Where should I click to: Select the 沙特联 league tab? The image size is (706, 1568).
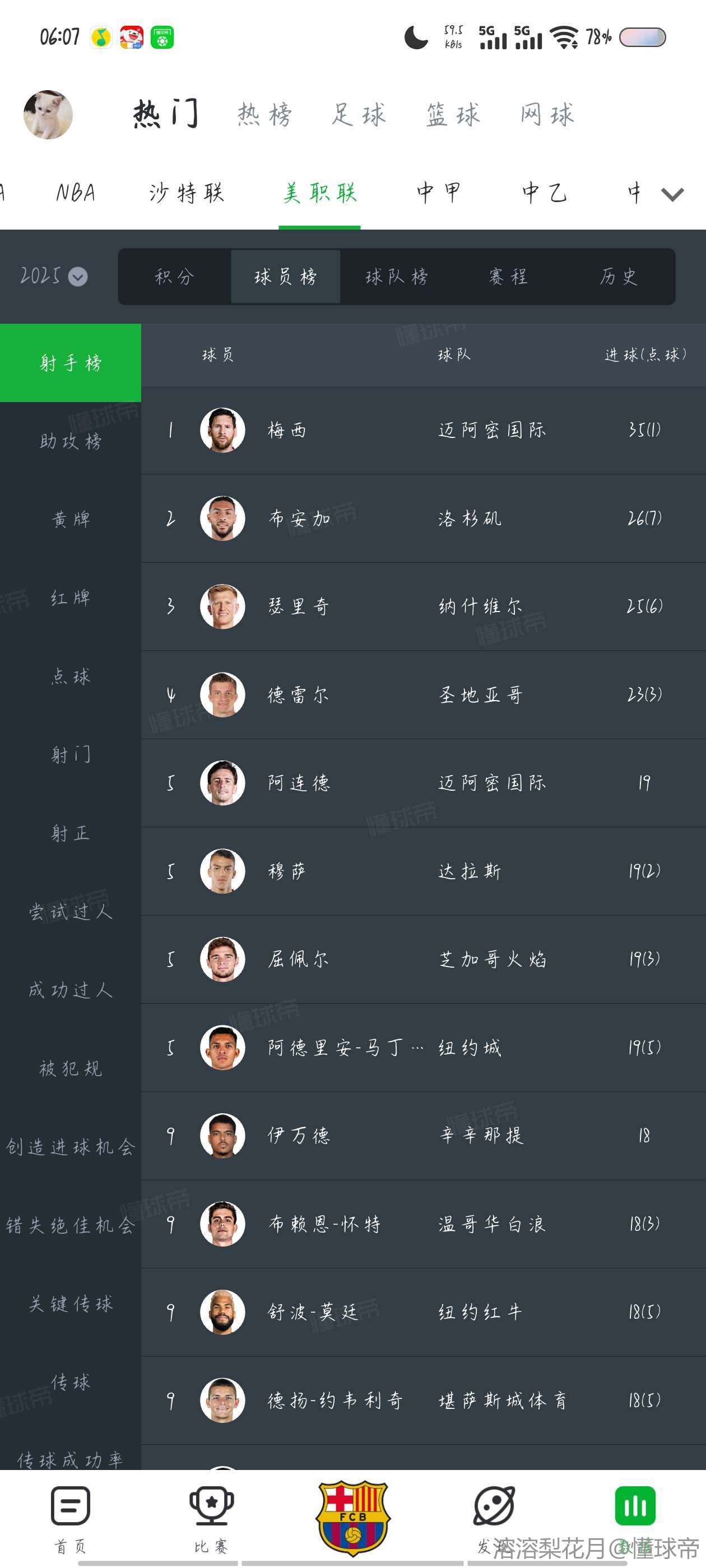pyautogui.click(x=187, y=193)
